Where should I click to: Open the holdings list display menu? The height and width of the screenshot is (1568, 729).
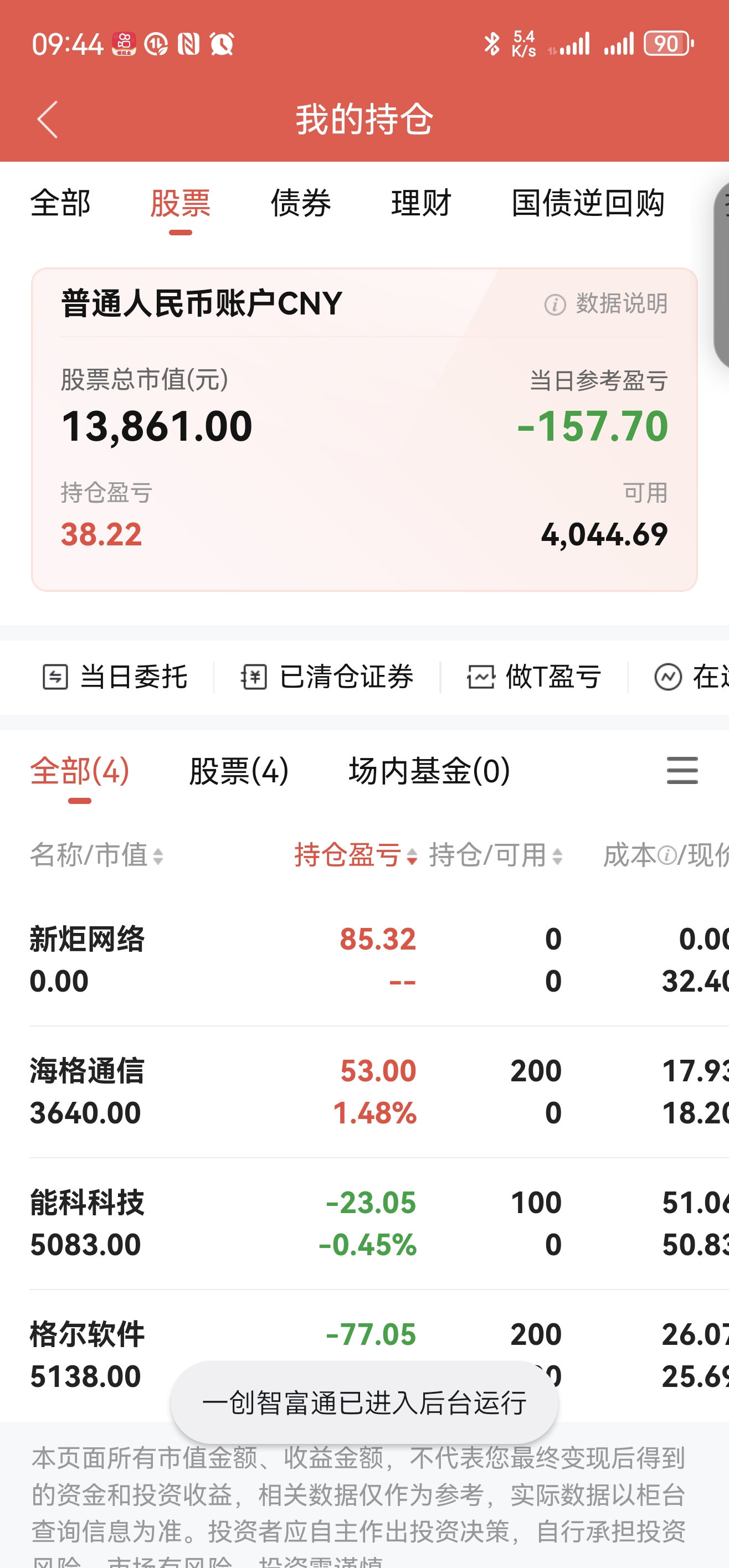682,771
